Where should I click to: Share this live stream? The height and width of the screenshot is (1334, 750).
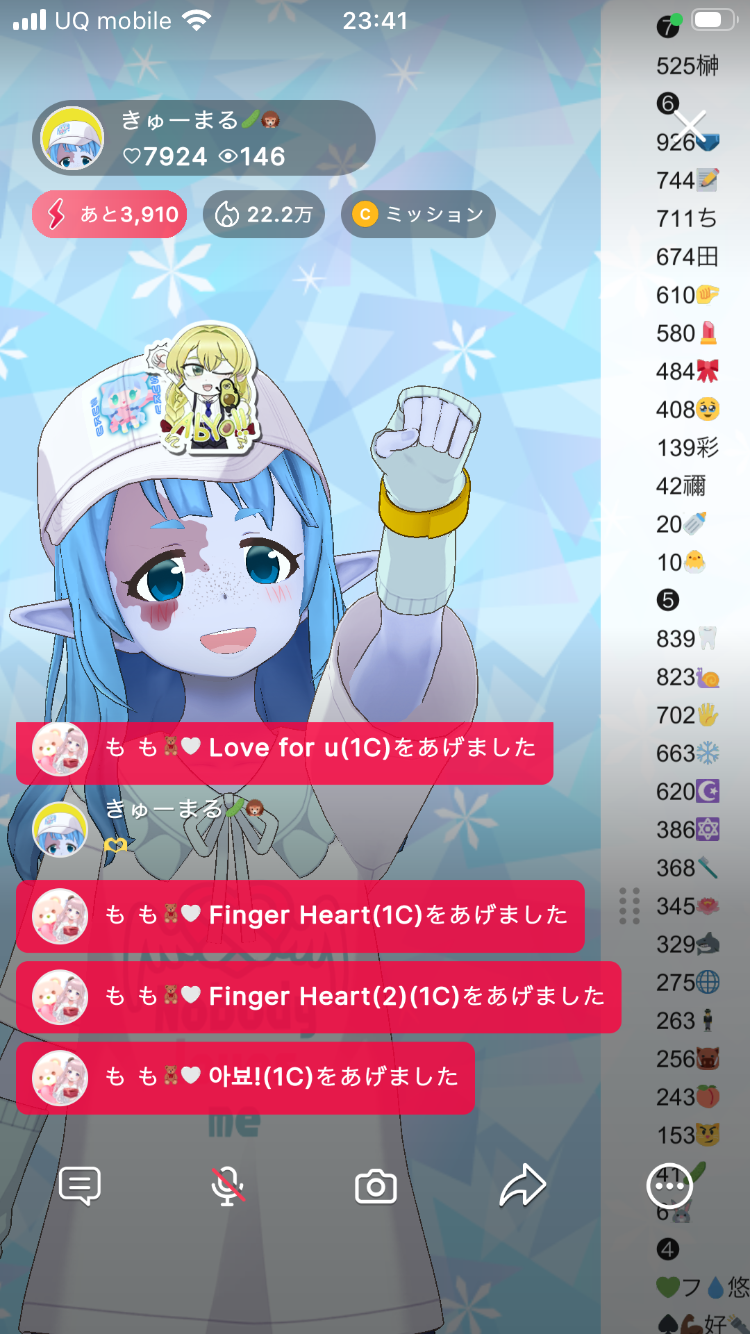click(x=522, y=1187)
